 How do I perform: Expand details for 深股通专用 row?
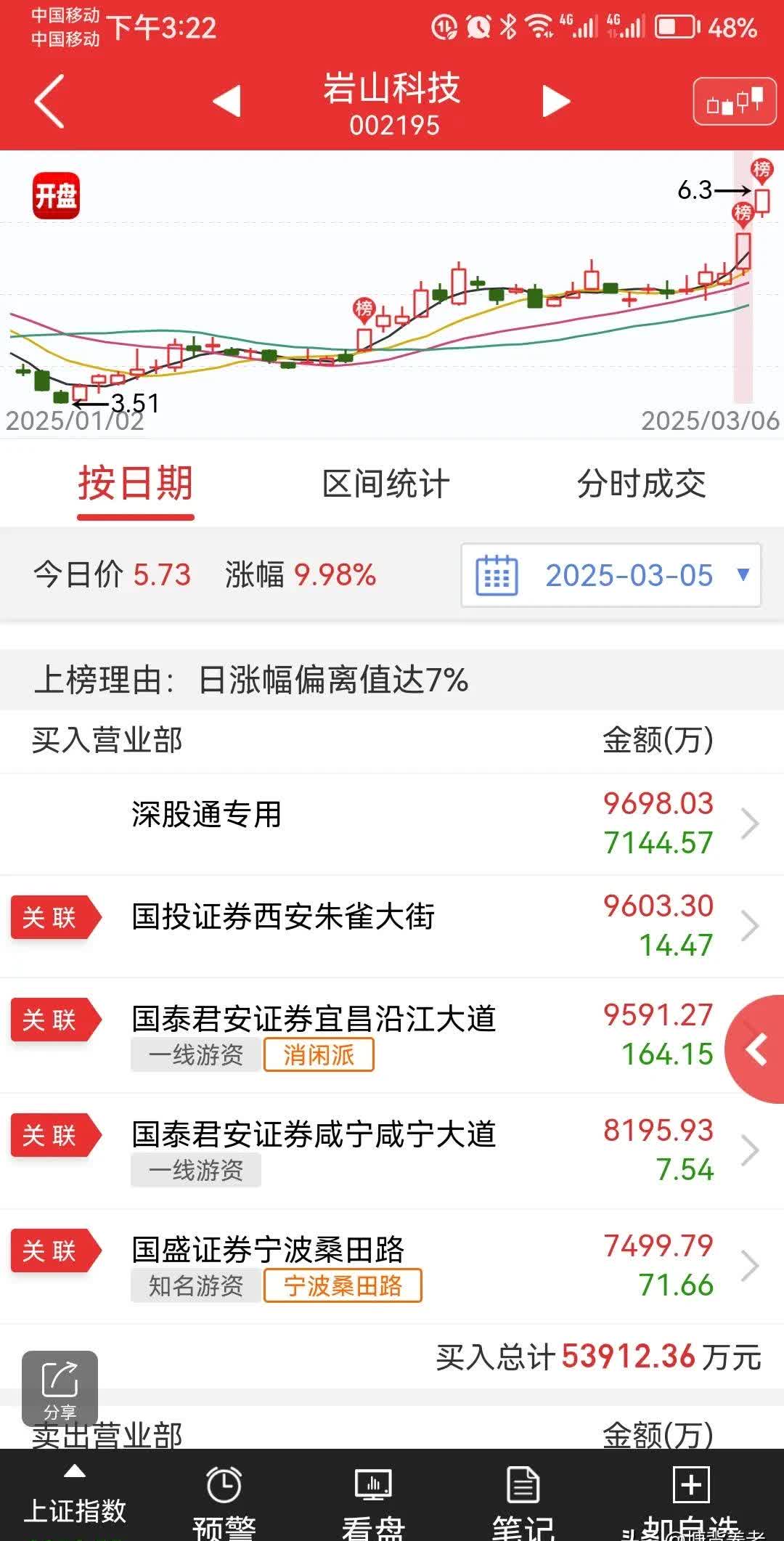pyautogui.click(x=749, y=822)
